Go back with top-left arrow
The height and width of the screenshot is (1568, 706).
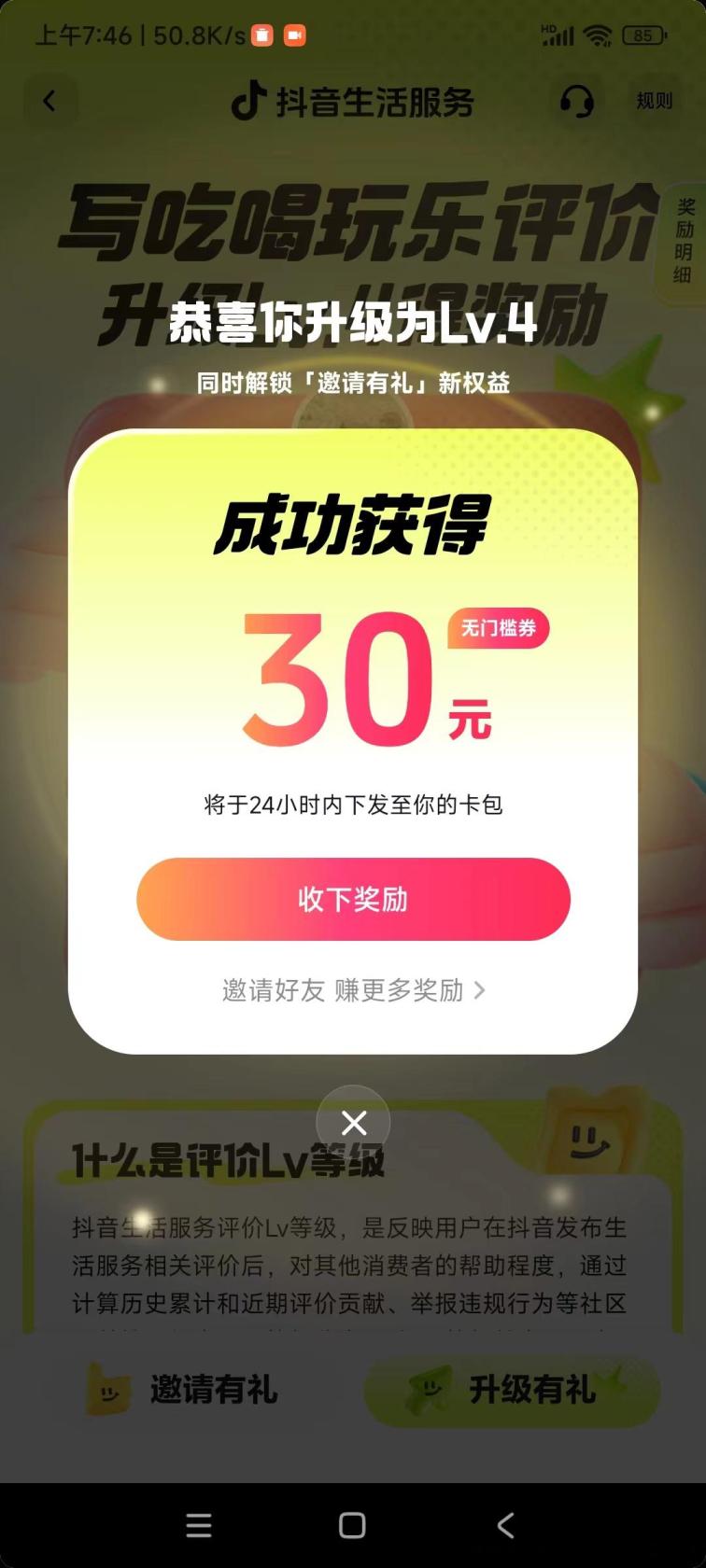(49, 101)
